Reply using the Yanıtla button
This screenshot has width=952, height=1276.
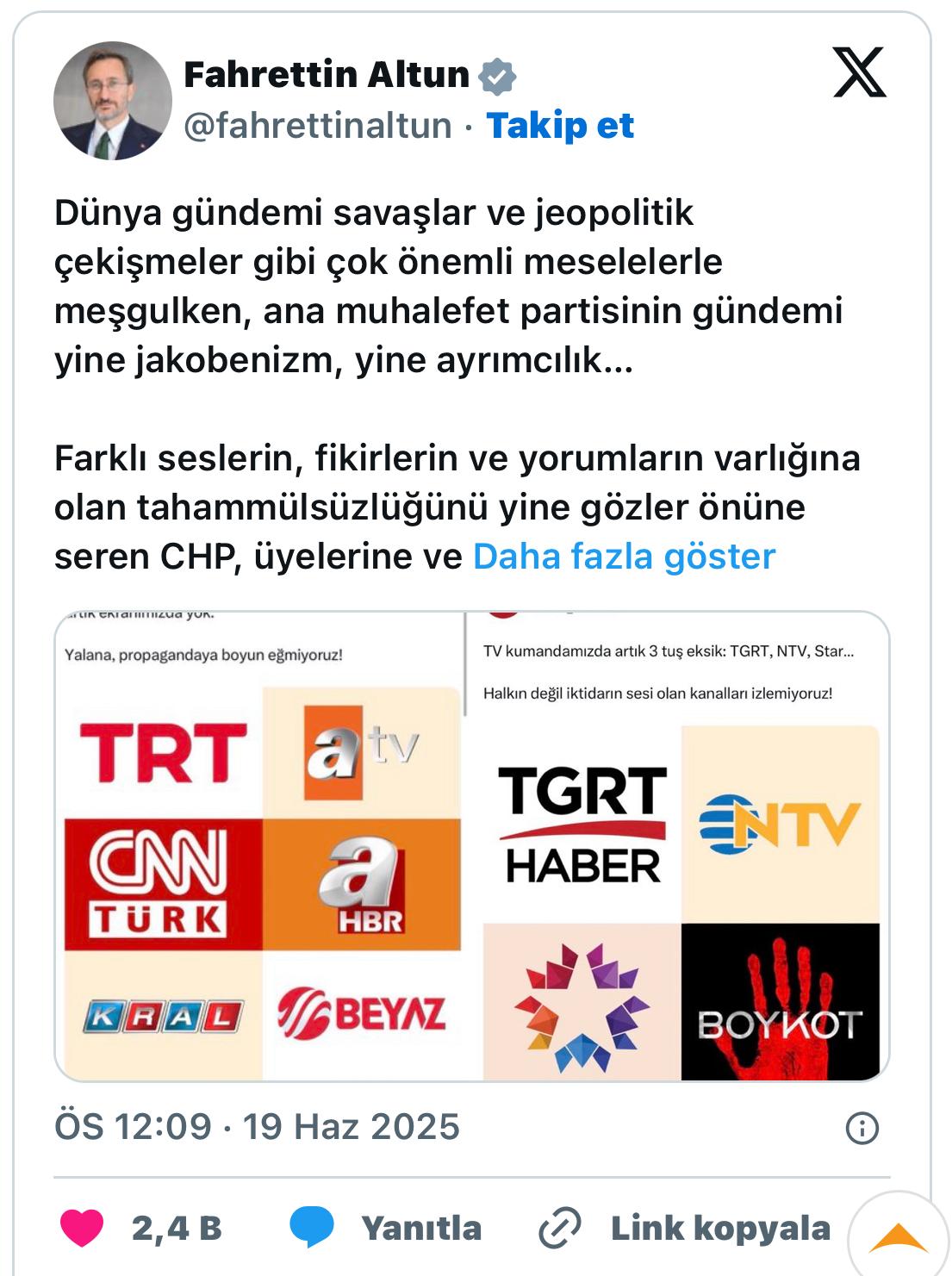[x=386, y=1228]
